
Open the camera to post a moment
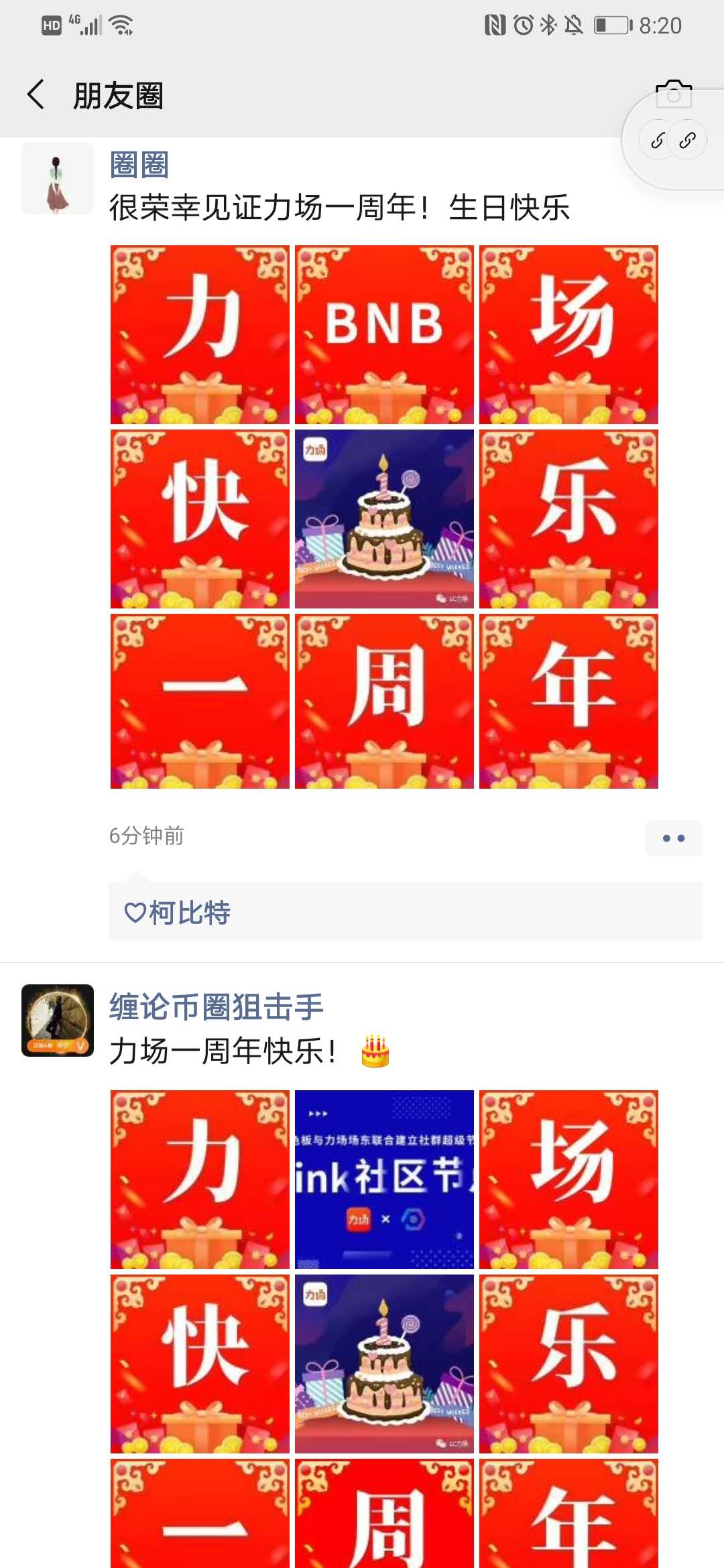point(673,94)
